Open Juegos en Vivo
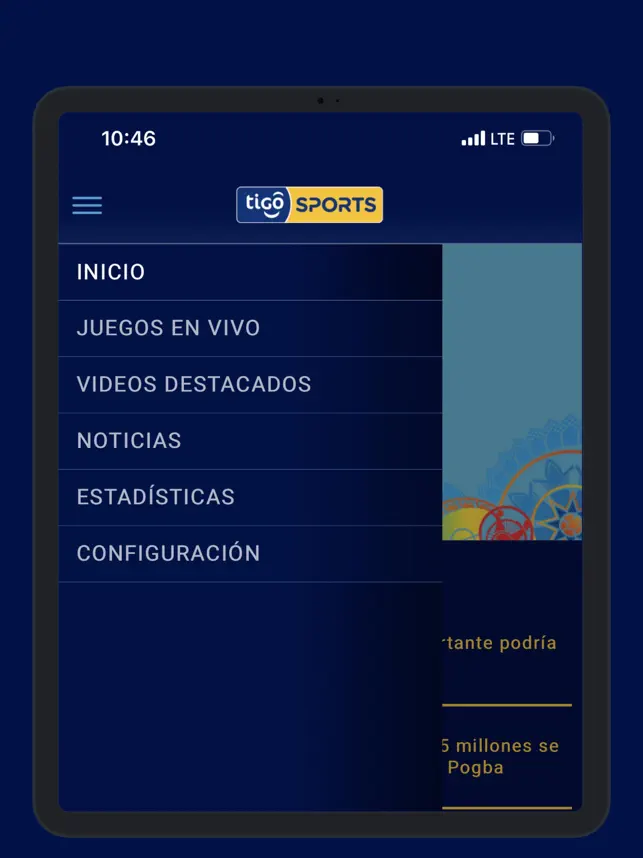Screen dimensions: 643x858 (x=168, y=328)
